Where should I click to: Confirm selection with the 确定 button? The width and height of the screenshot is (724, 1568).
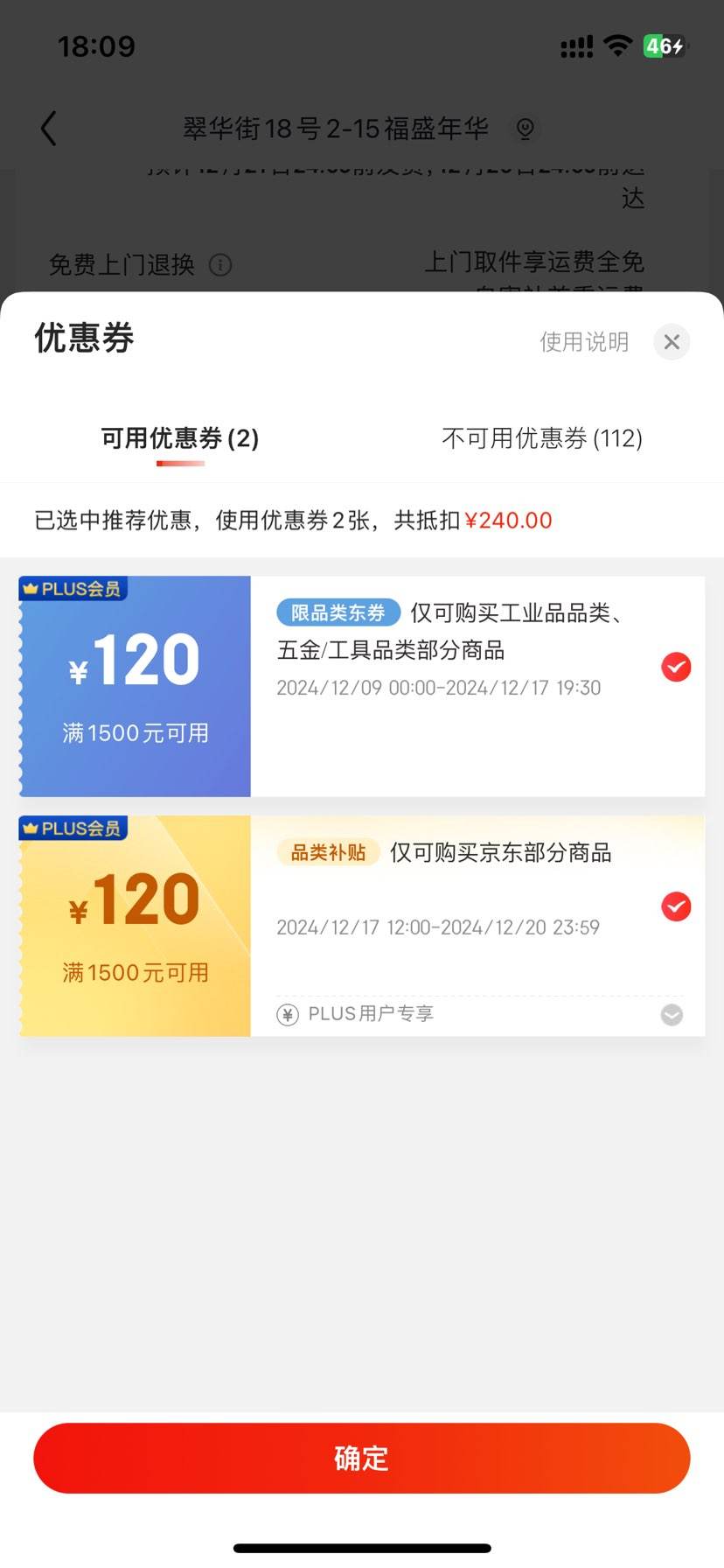(x=362, y=1458)
